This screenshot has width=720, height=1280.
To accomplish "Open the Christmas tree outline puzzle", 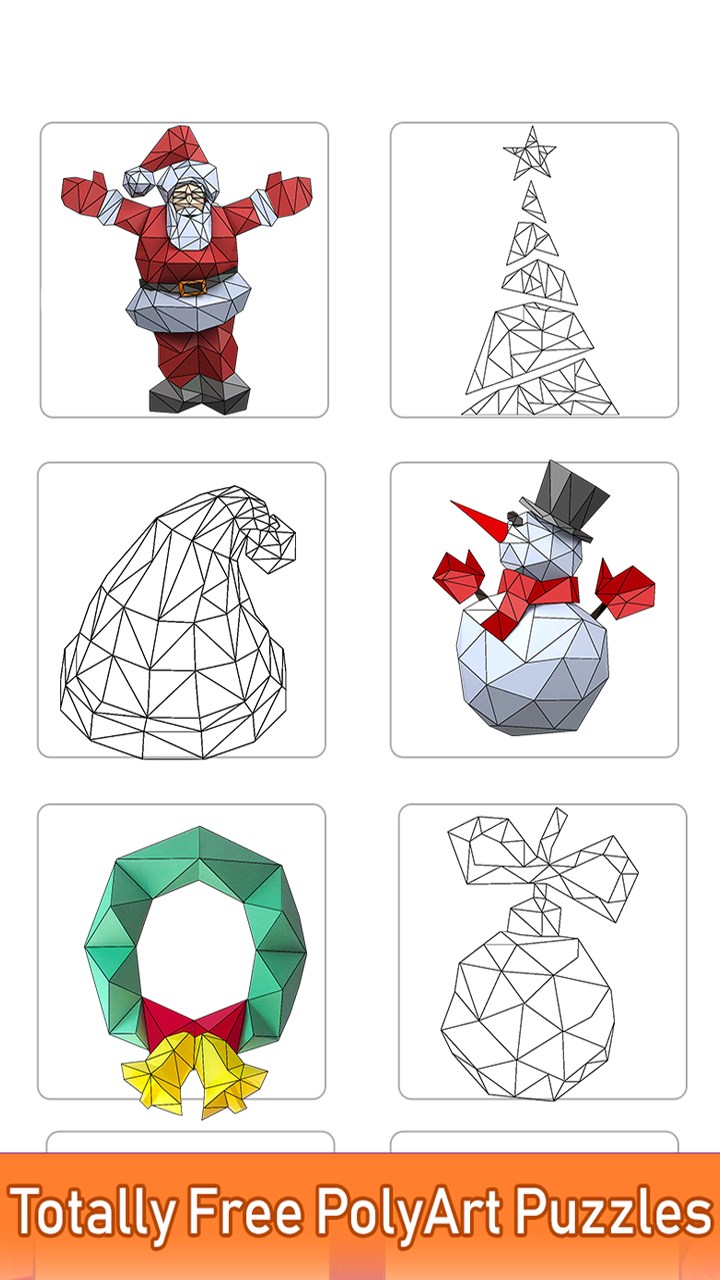I will (534, 270).
